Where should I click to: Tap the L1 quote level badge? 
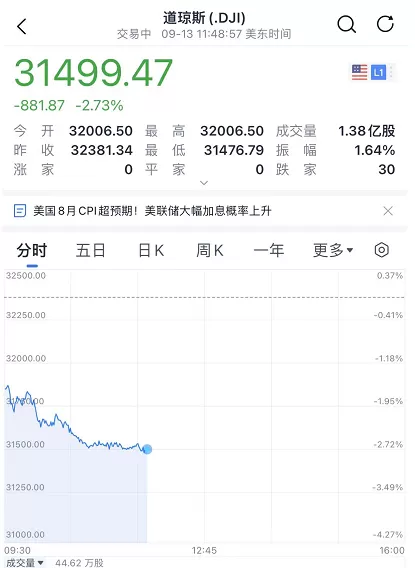(x=378, y=72)
